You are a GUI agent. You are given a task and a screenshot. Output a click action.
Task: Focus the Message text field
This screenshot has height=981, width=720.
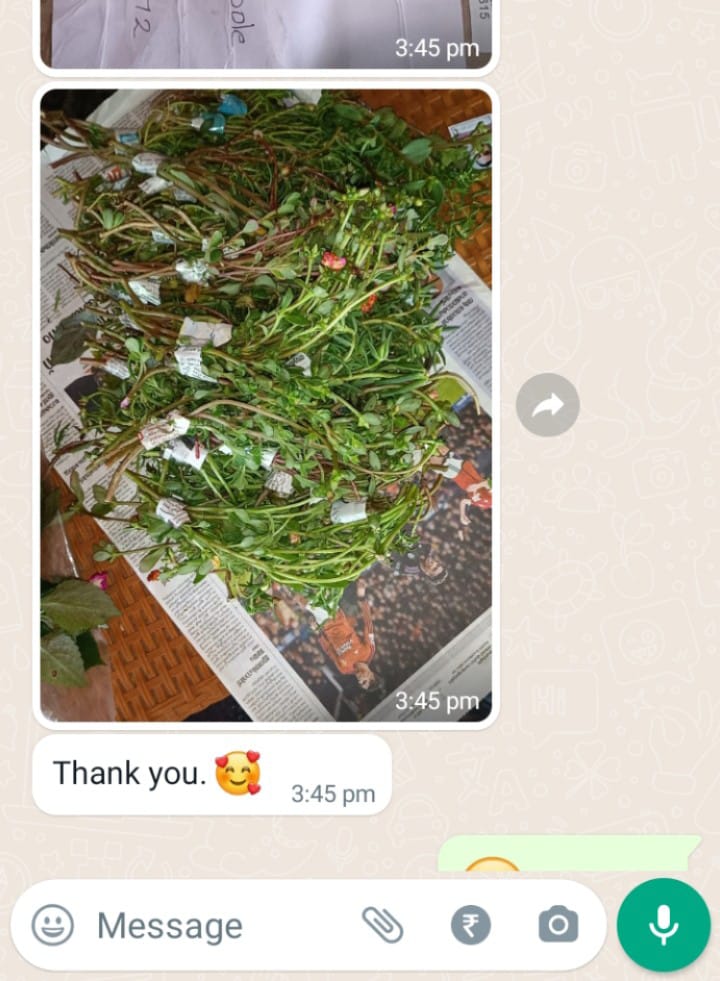(x=210, y=926)
